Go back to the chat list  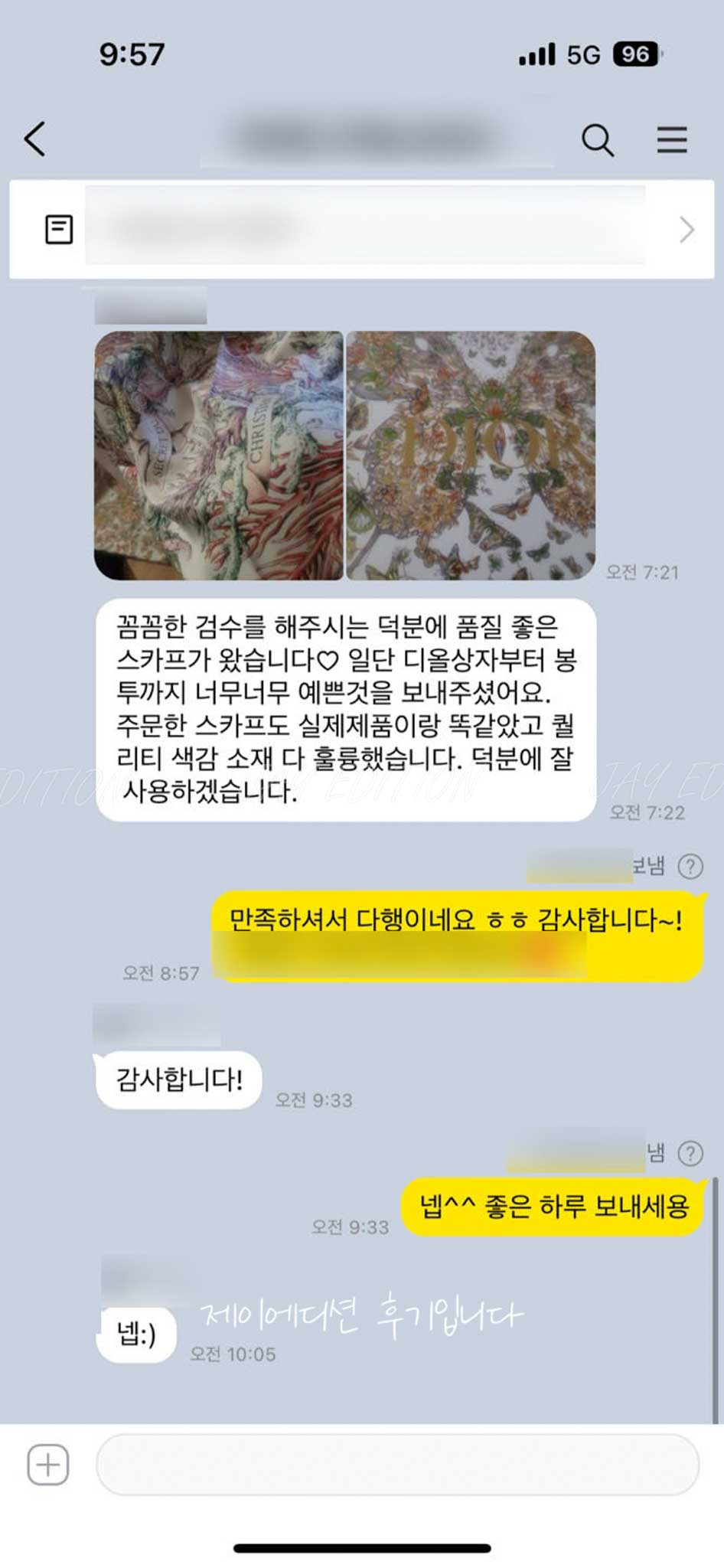point(35,139)
